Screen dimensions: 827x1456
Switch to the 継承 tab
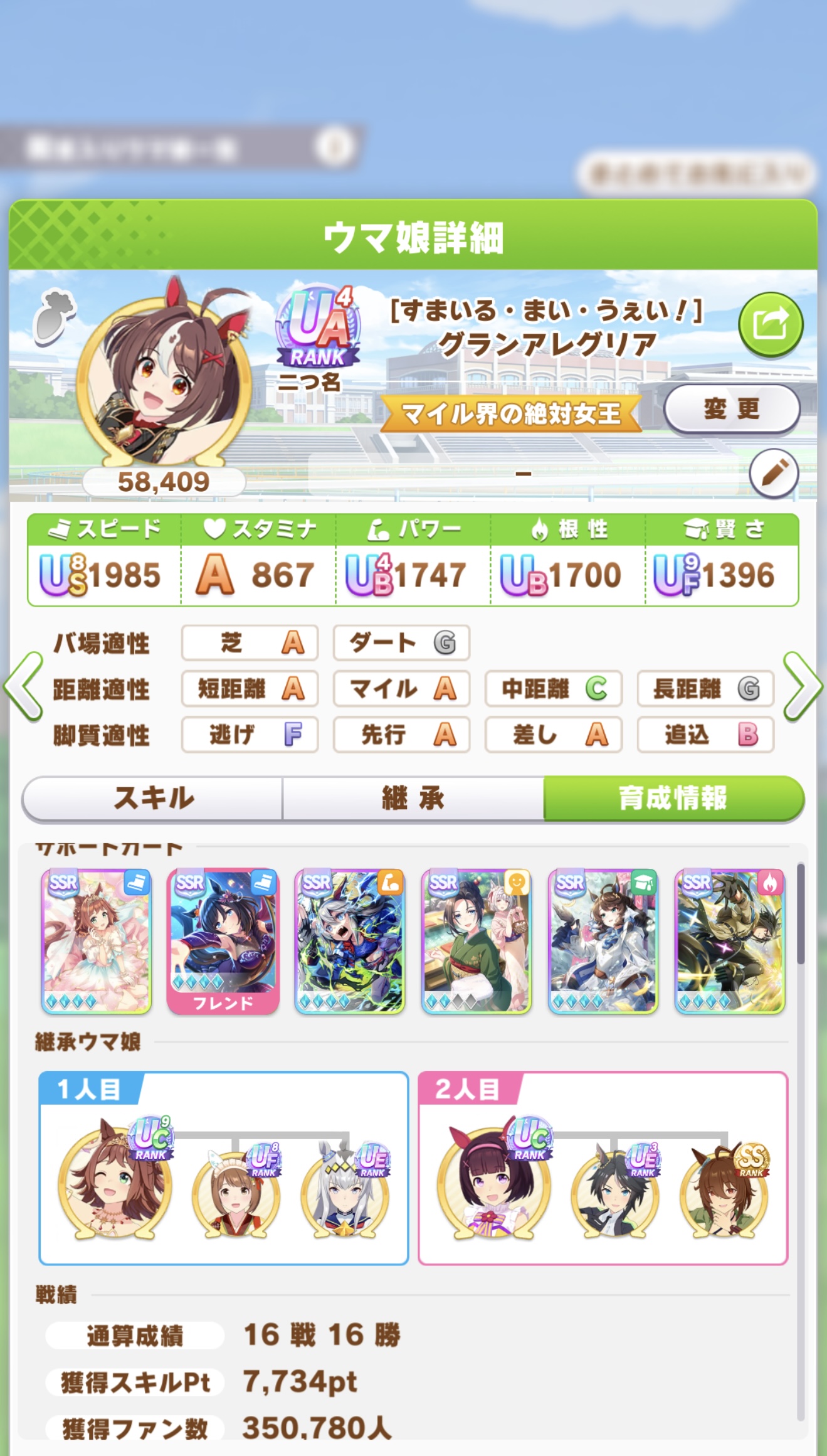(x=413, y=798)
